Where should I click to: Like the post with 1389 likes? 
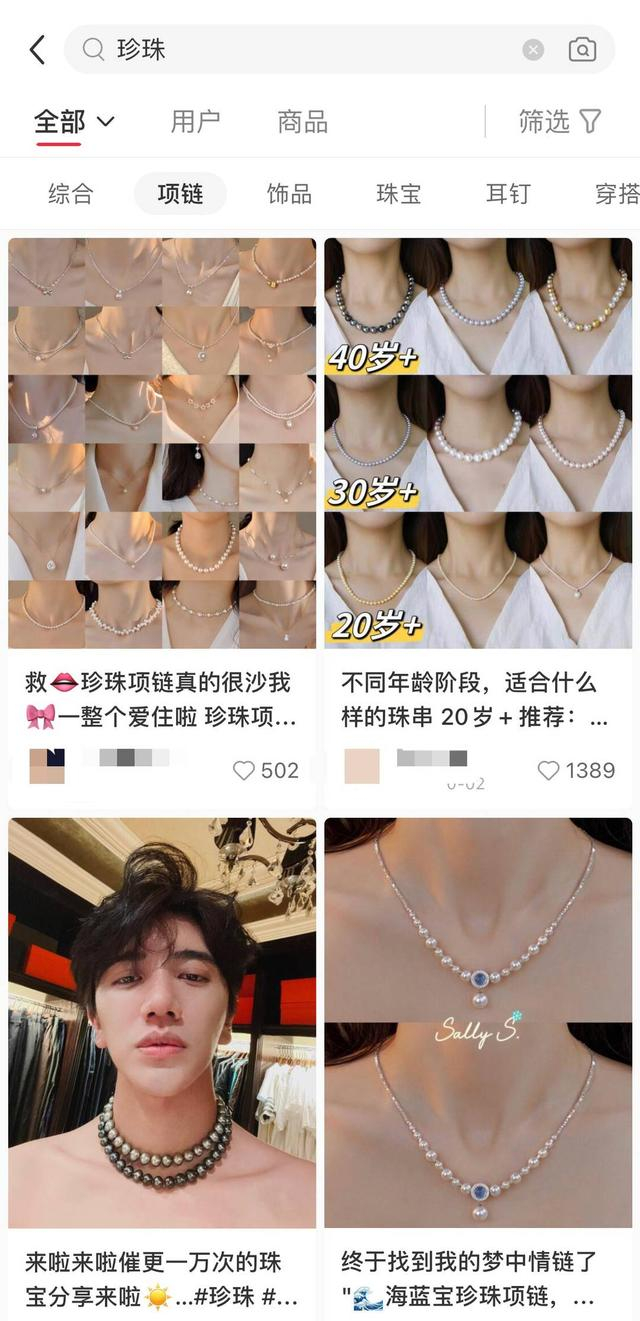(549, 770)
